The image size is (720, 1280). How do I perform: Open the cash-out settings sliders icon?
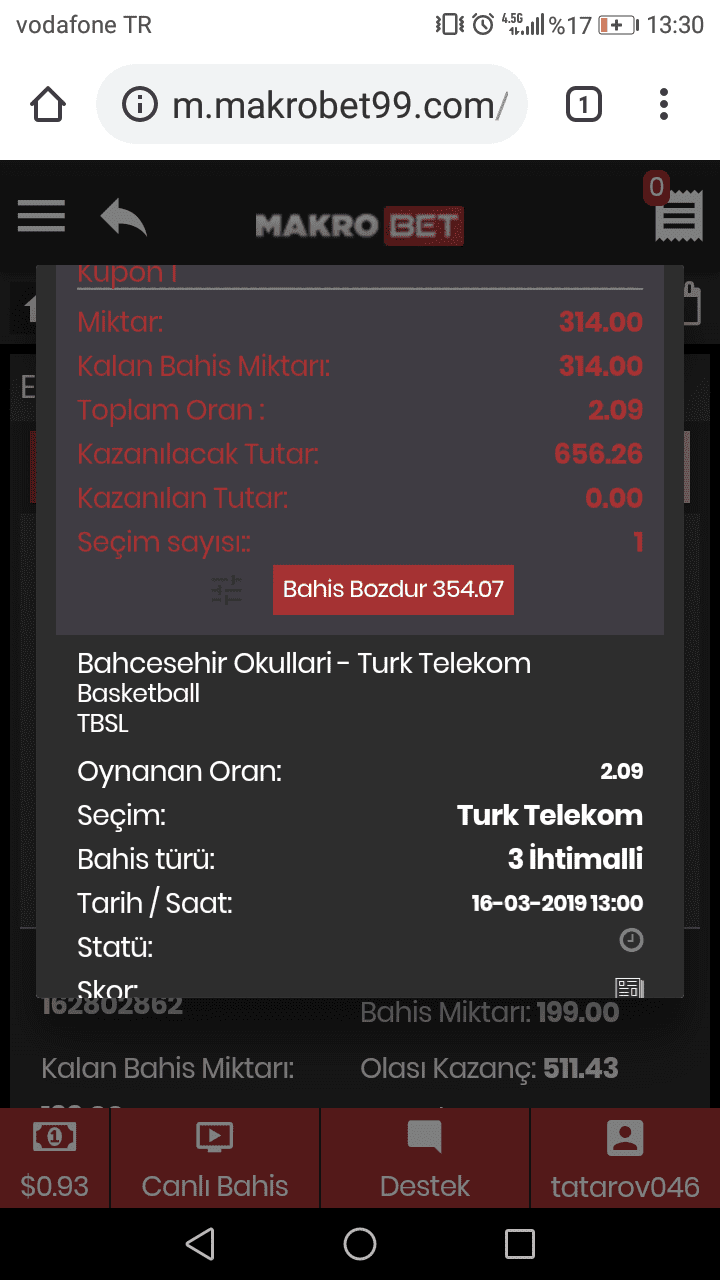[x=227, y=590]
